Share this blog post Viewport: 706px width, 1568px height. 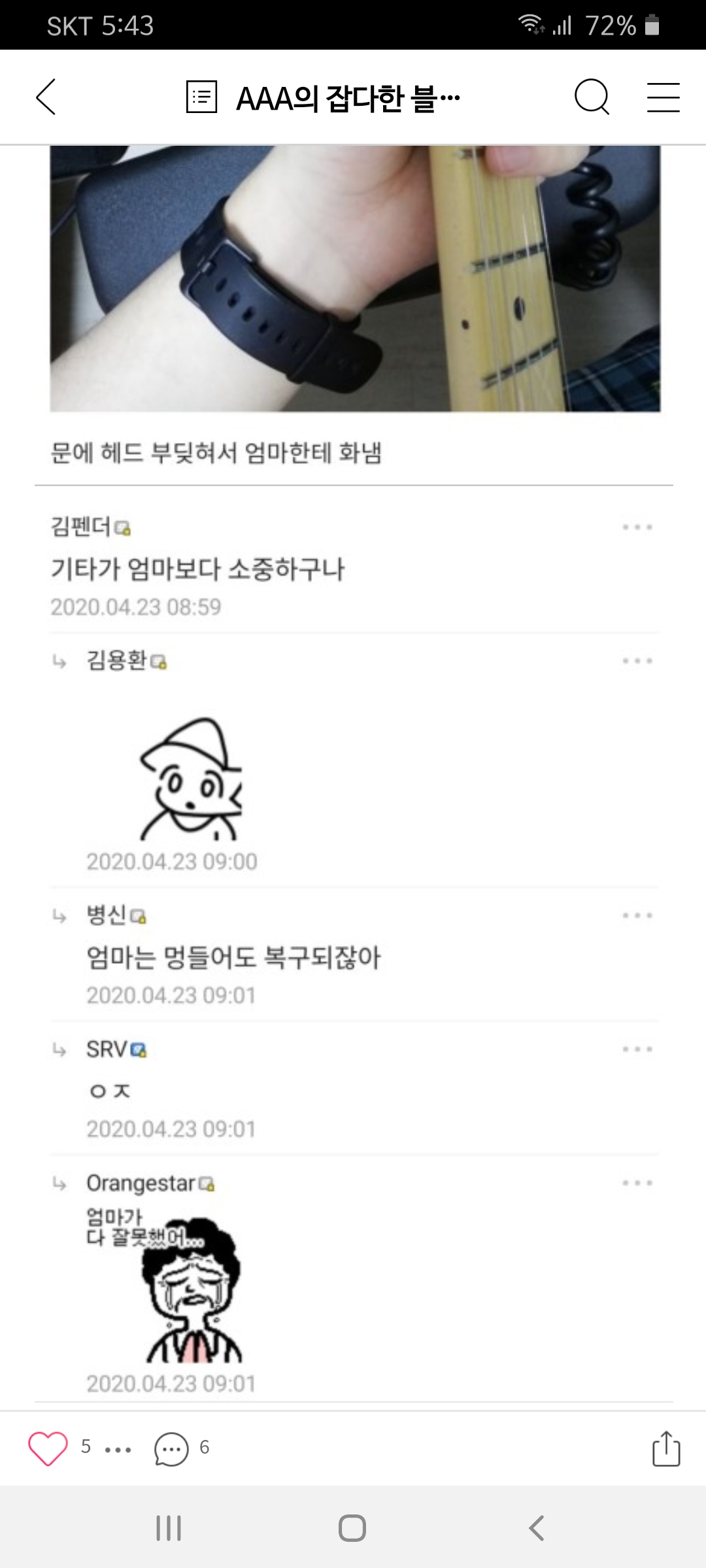(665, 1448)
